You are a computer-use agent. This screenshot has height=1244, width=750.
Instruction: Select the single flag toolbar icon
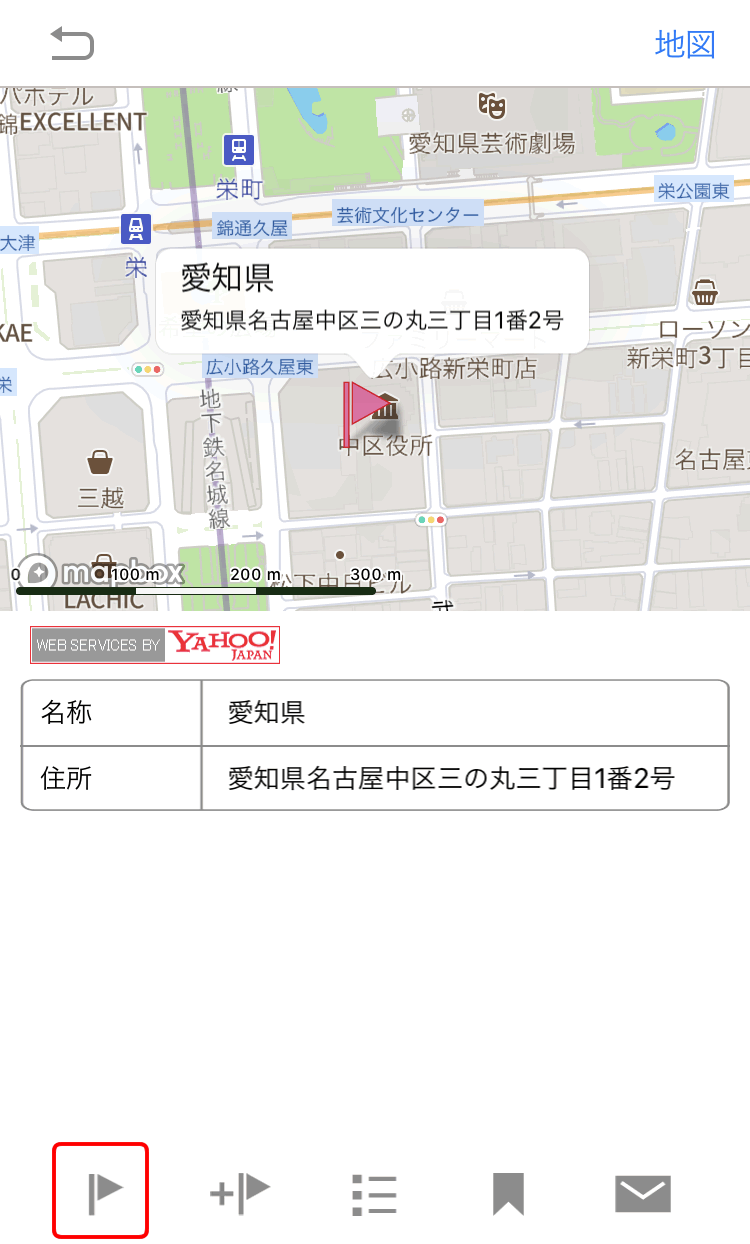click(101, 1190)
